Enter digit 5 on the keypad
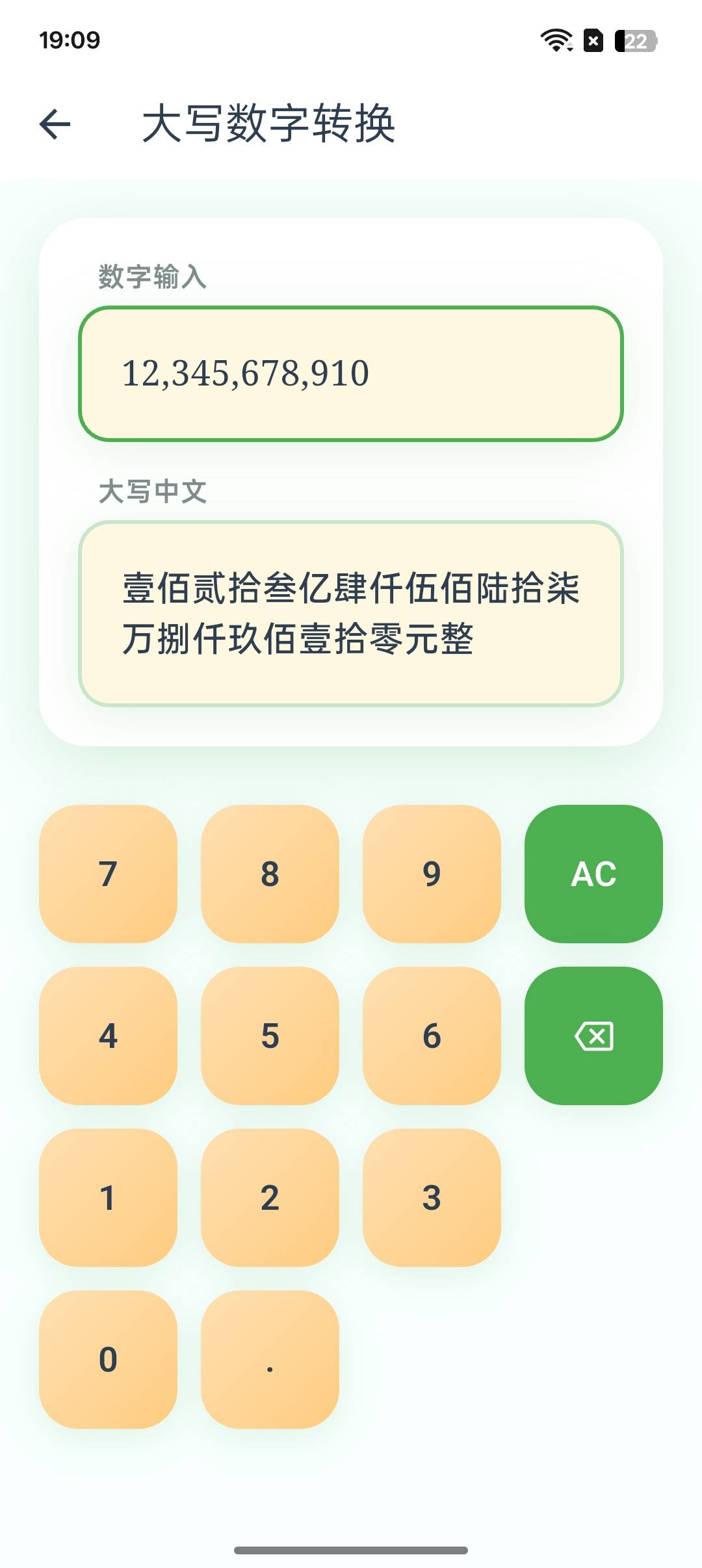Image resolution: width=702 pixels, height=1568 pixels. (x=270, y=1036)
